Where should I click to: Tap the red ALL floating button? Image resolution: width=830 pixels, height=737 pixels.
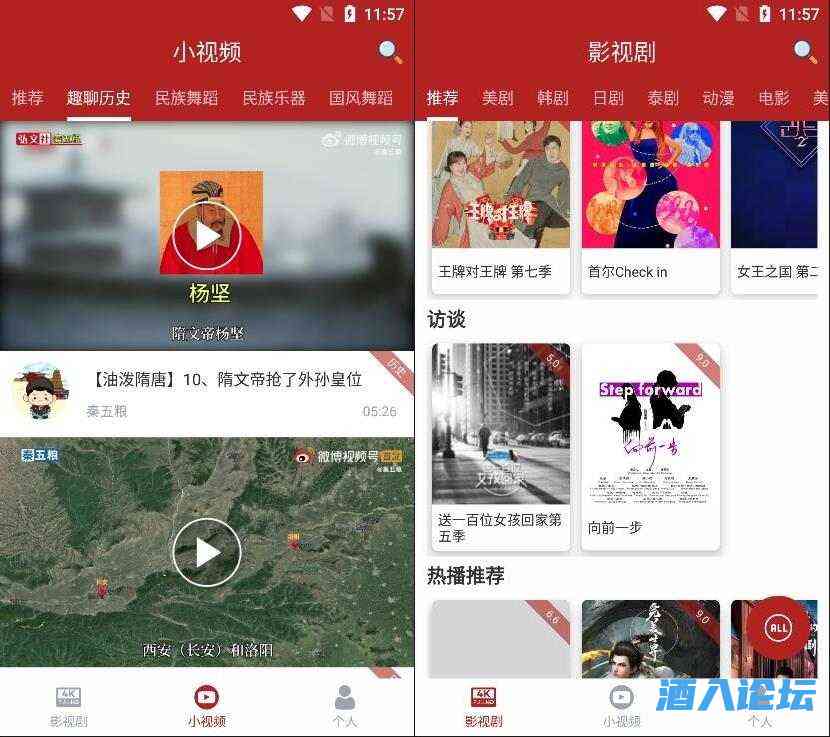778,628
